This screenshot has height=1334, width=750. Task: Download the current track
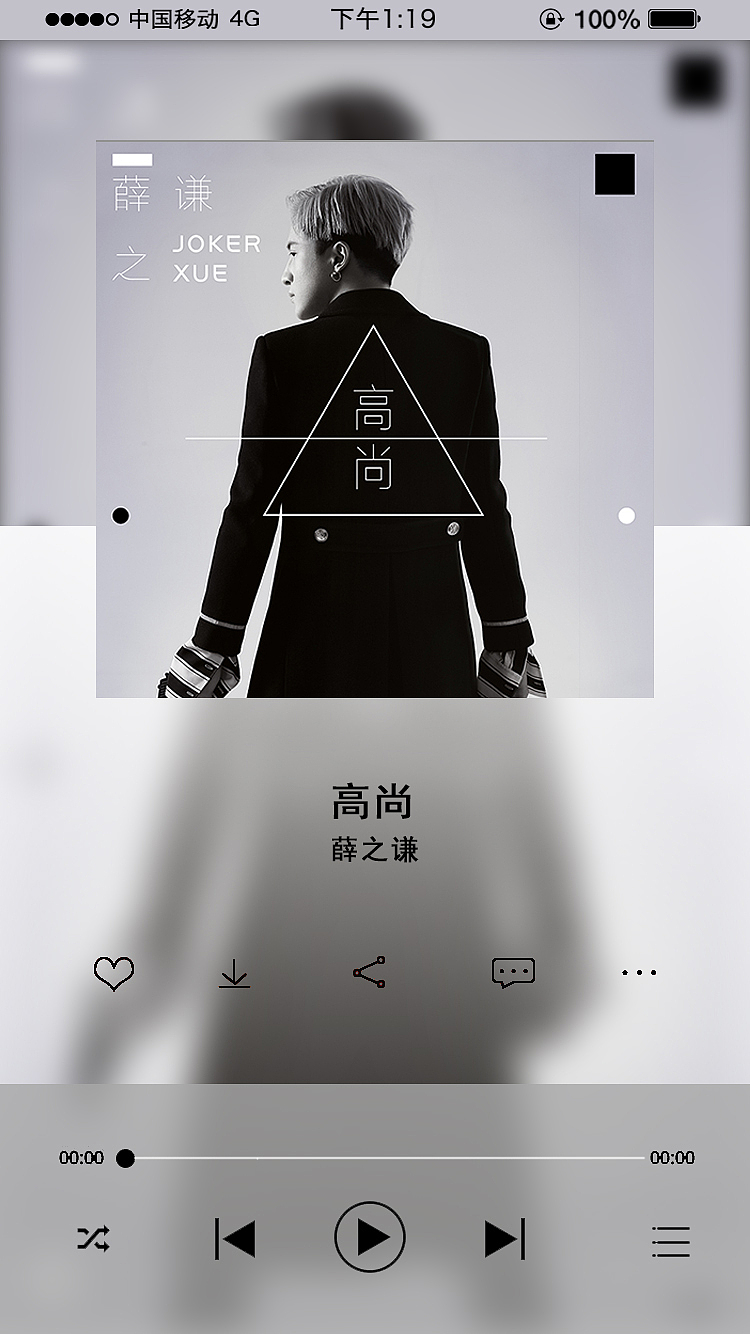coord(235,972)
